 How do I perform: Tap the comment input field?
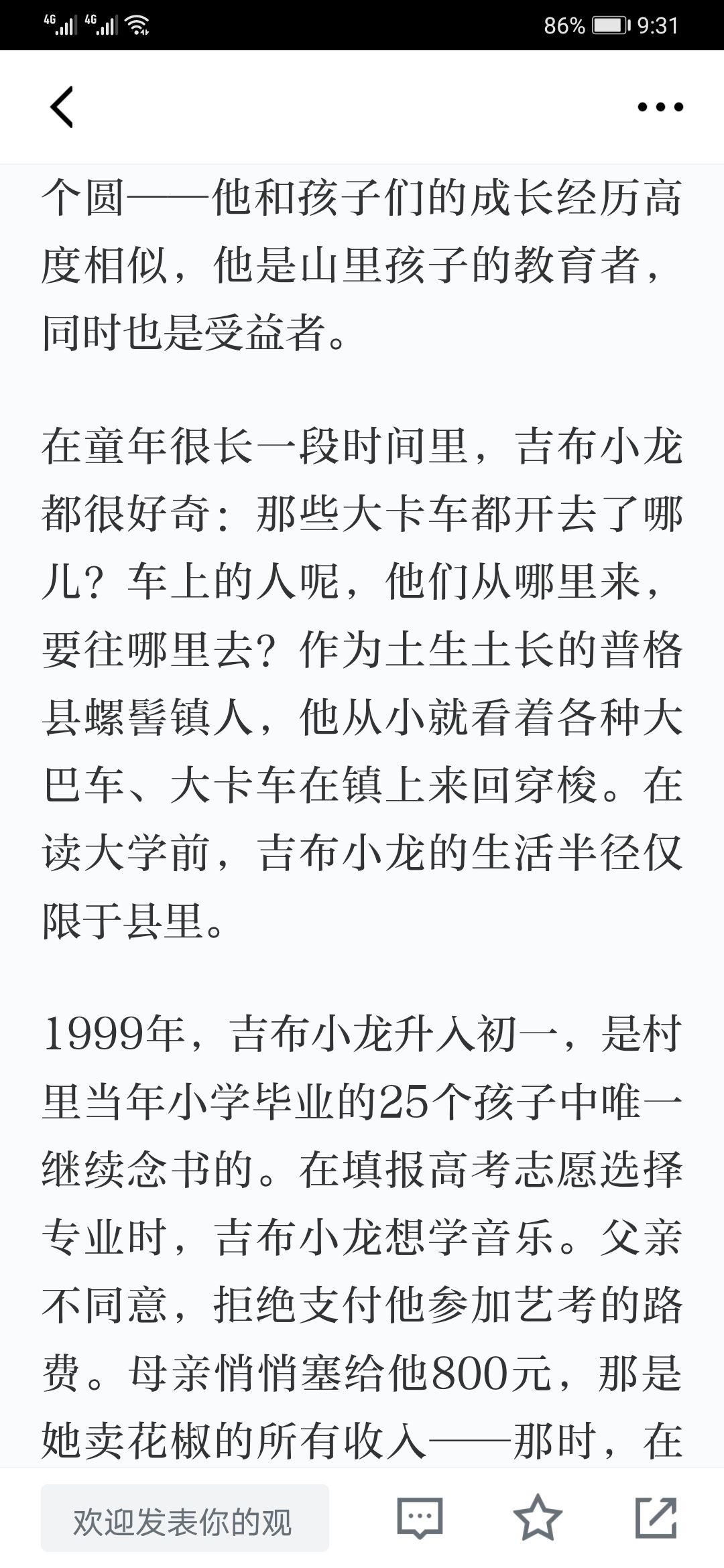coord(185,1518)
